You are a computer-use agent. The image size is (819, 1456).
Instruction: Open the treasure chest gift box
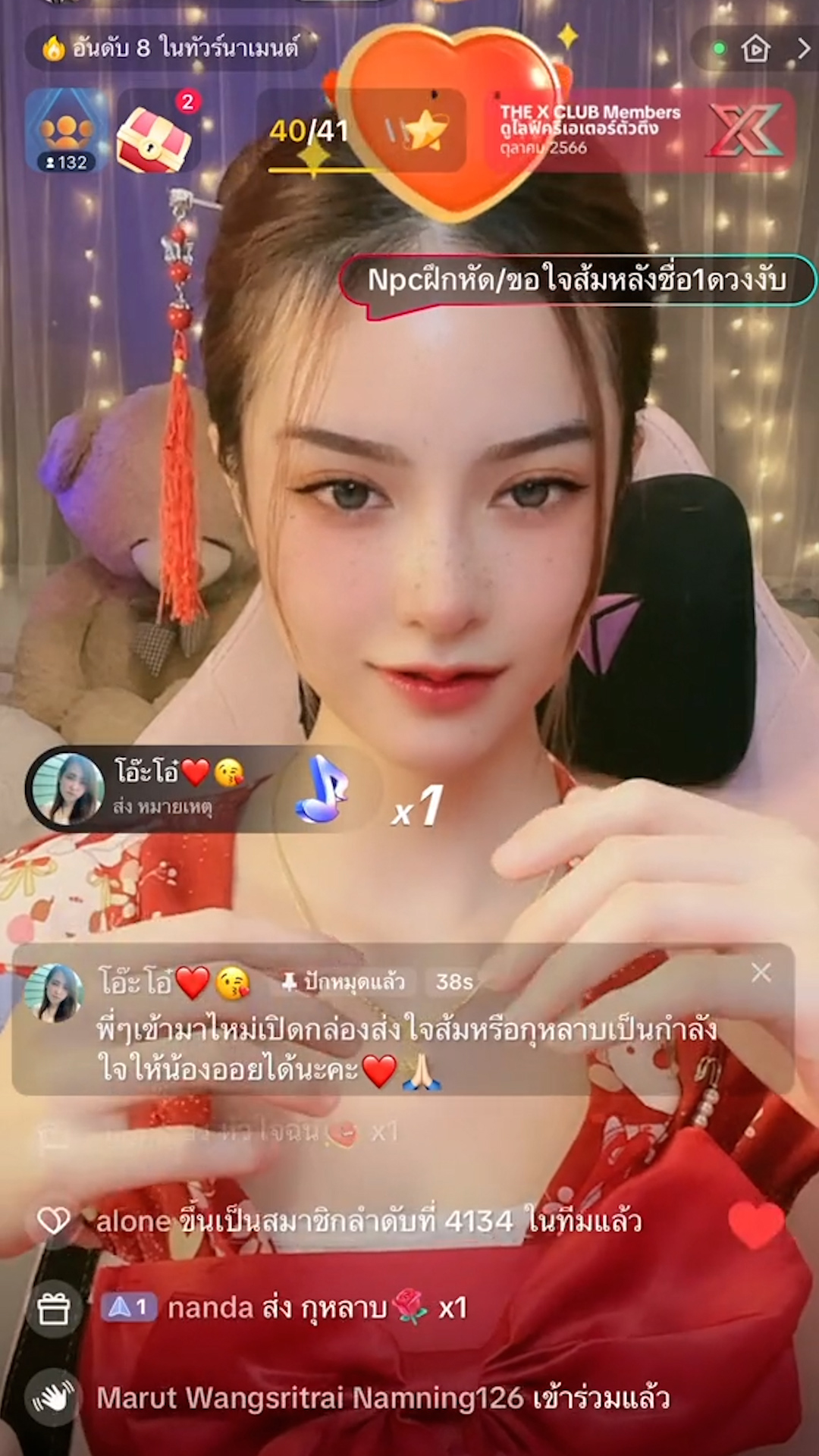tap(155, 138)
